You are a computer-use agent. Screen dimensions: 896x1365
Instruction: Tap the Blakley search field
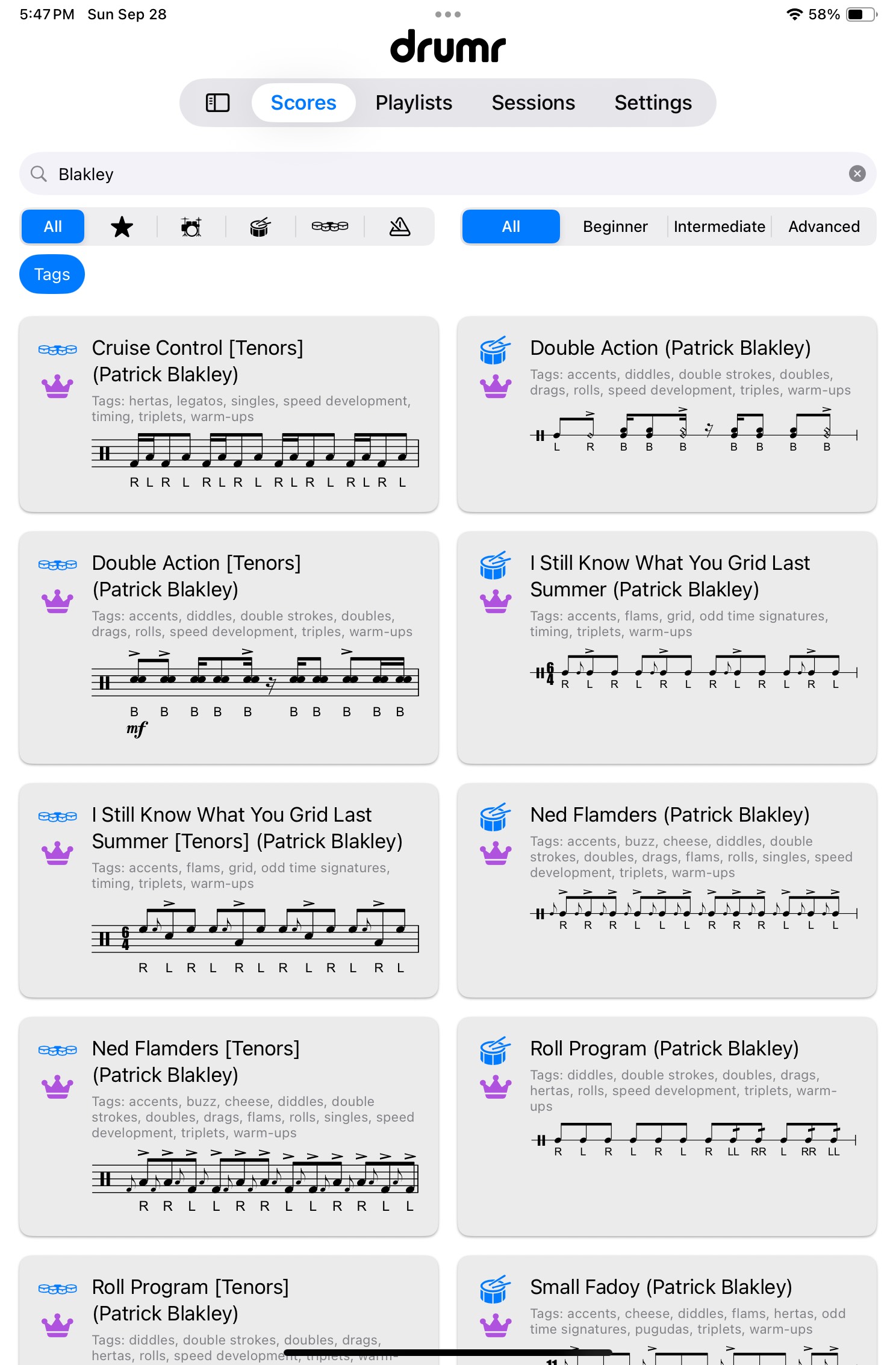click(446, 174)
